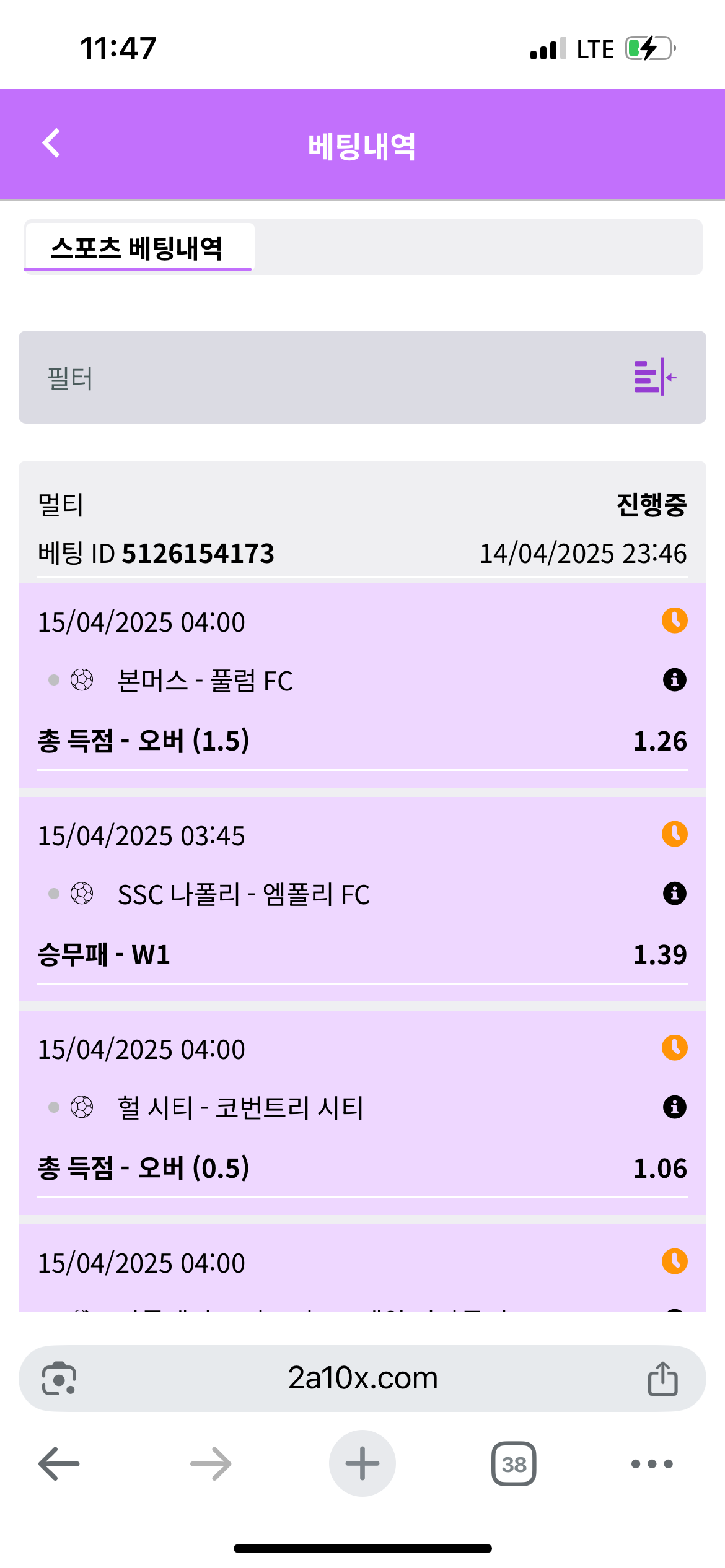Go back from the 베팅내역 page
Image resolution: width=725 pixels, height=1568 pixels.
click(x=51, y=144)
